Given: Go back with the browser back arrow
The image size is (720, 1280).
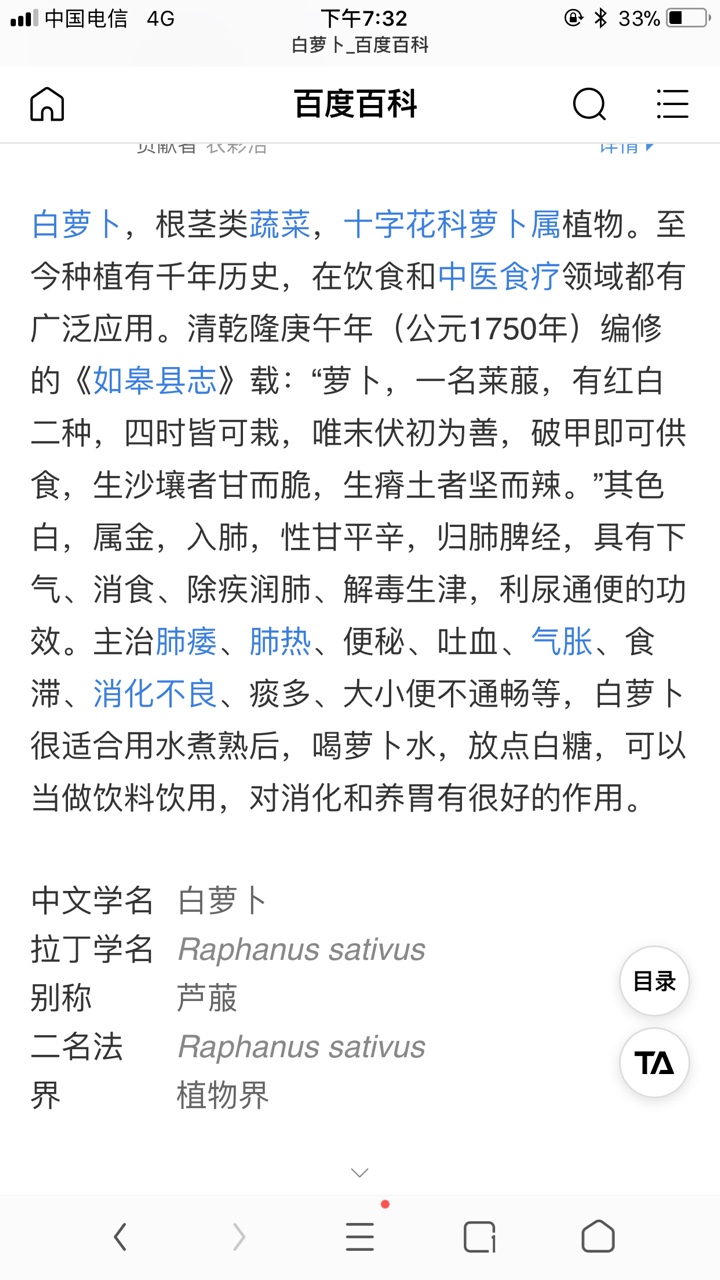Looking at the screenshot, I should point(120,1237).
